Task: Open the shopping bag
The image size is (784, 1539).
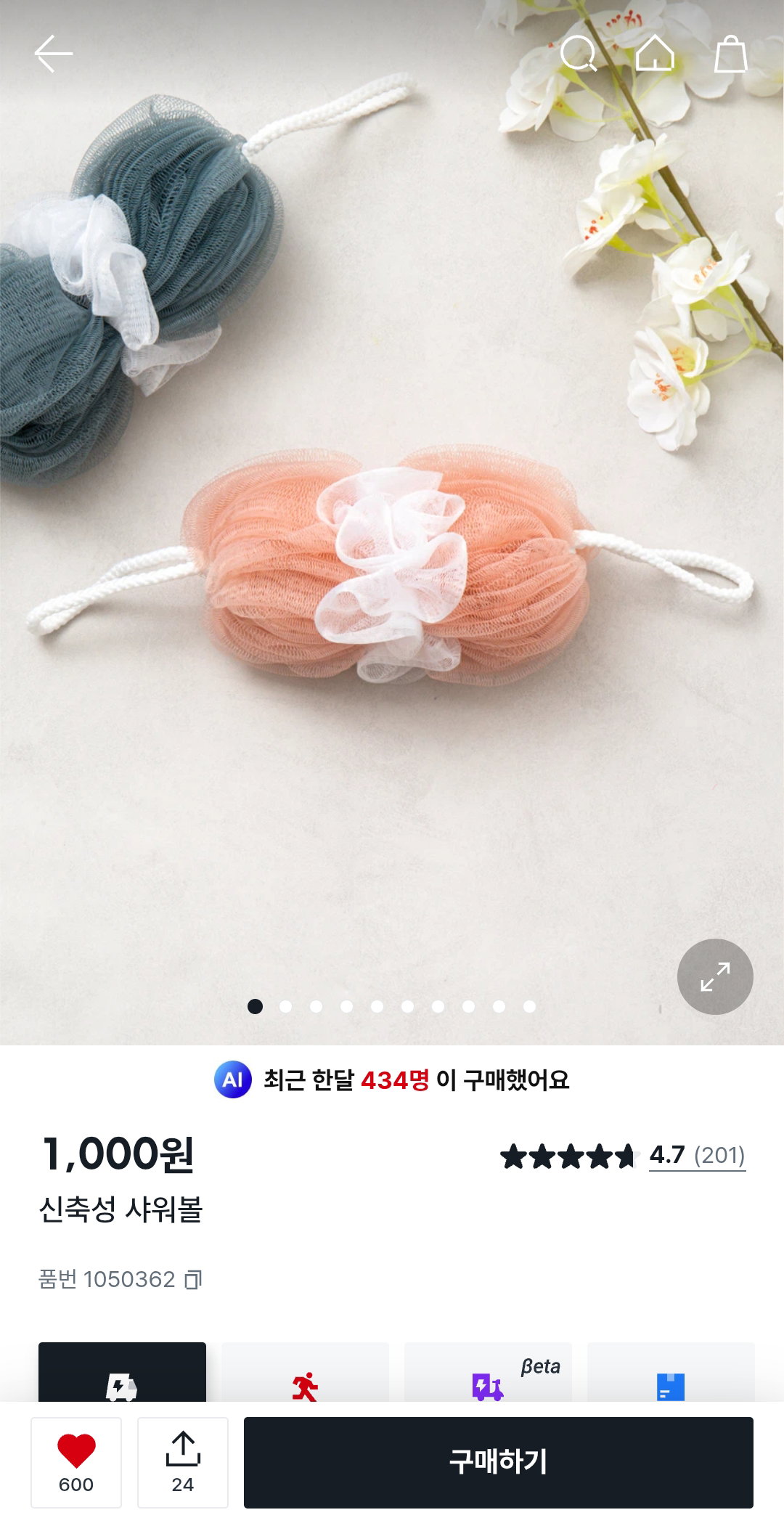Action: [x=730, y=54]
